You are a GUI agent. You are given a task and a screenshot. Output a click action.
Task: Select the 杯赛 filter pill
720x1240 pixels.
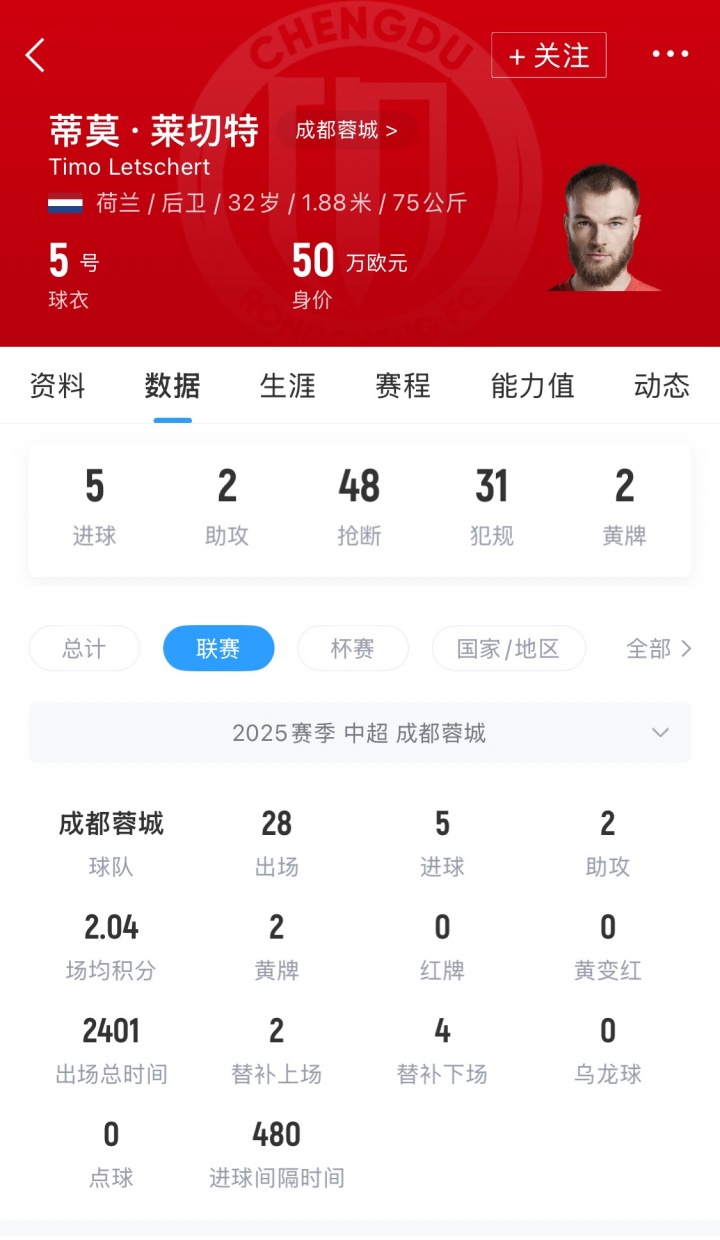(353, 648)
